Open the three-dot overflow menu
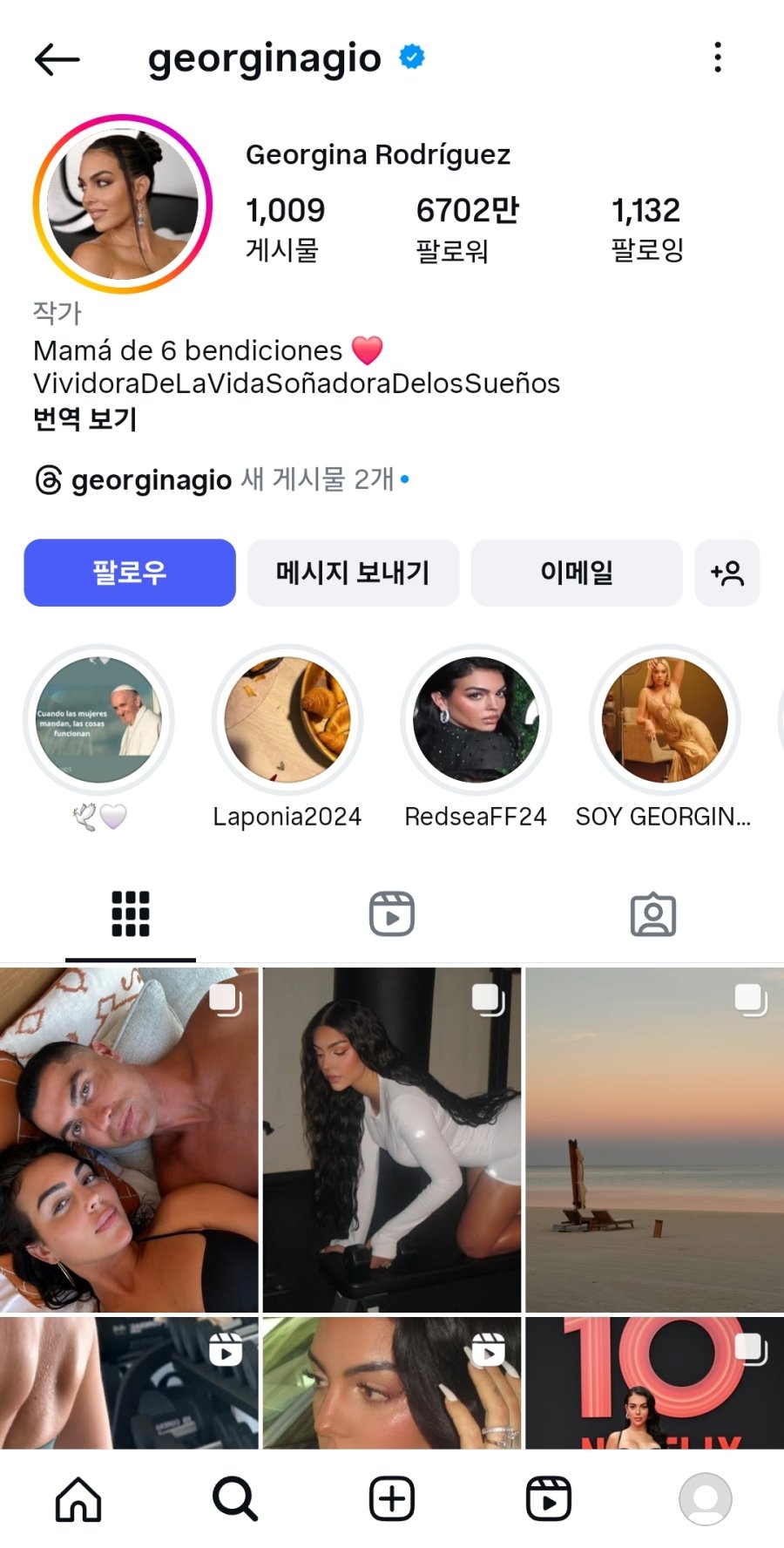 (718, 58)
